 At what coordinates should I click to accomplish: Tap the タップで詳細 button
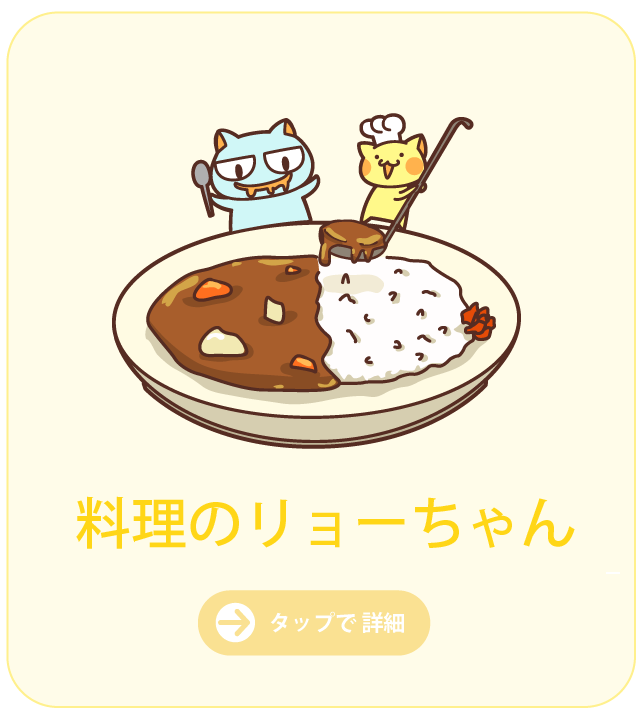coord(314,623)
